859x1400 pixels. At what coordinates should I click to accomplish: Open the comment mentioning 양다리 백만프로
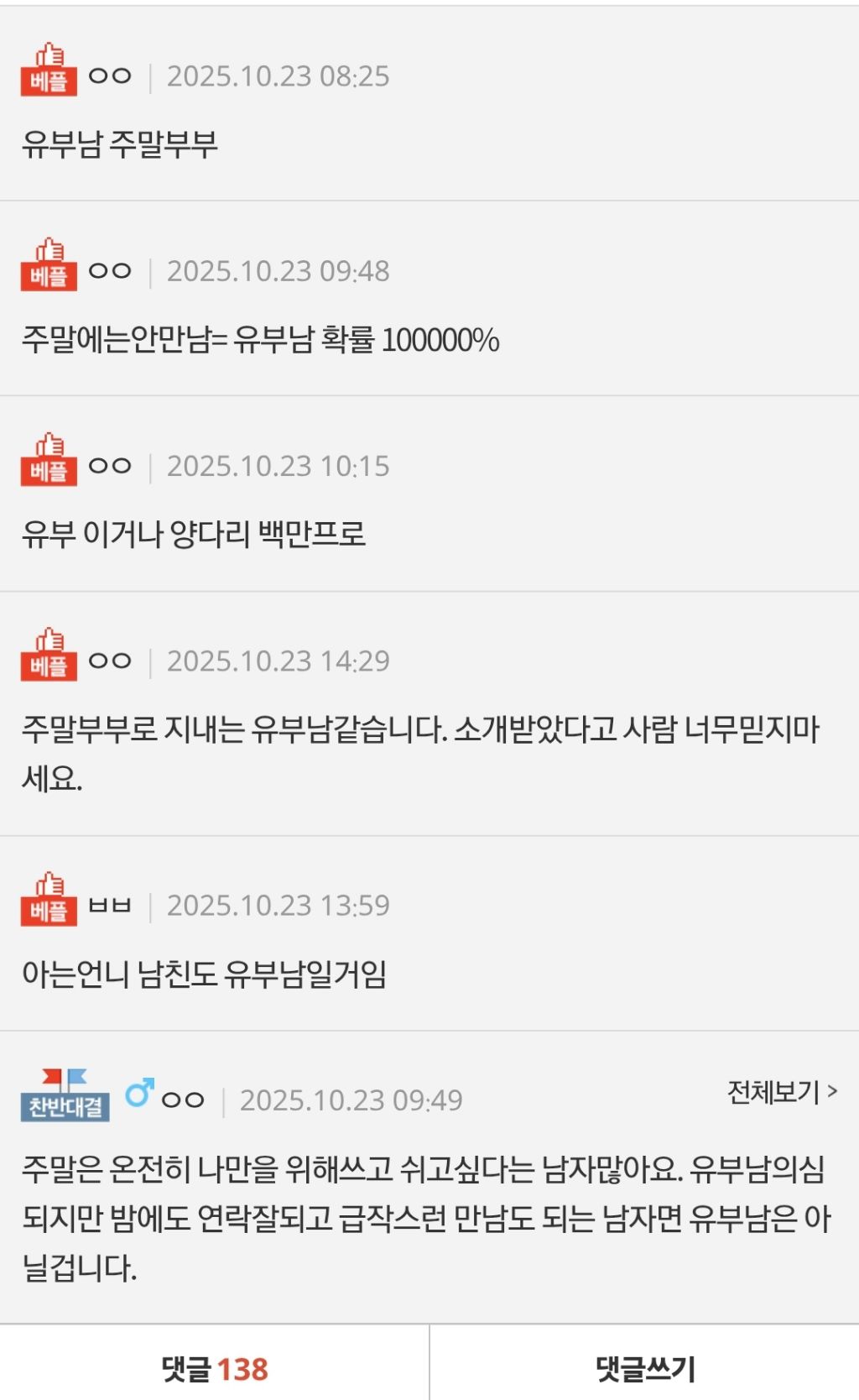point(194,535)
